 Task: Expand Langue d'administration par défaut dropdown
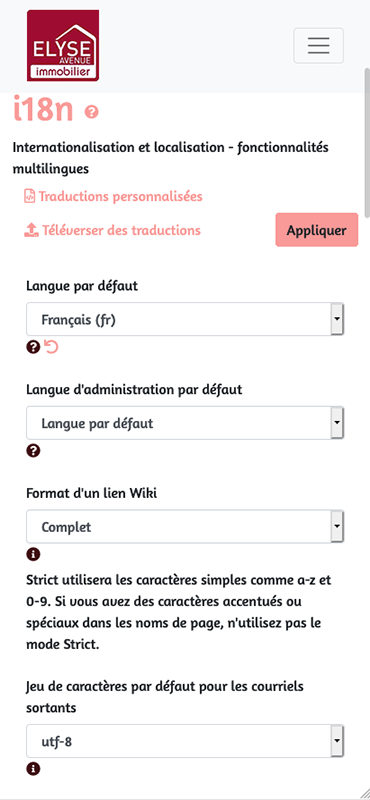[185, 423]
